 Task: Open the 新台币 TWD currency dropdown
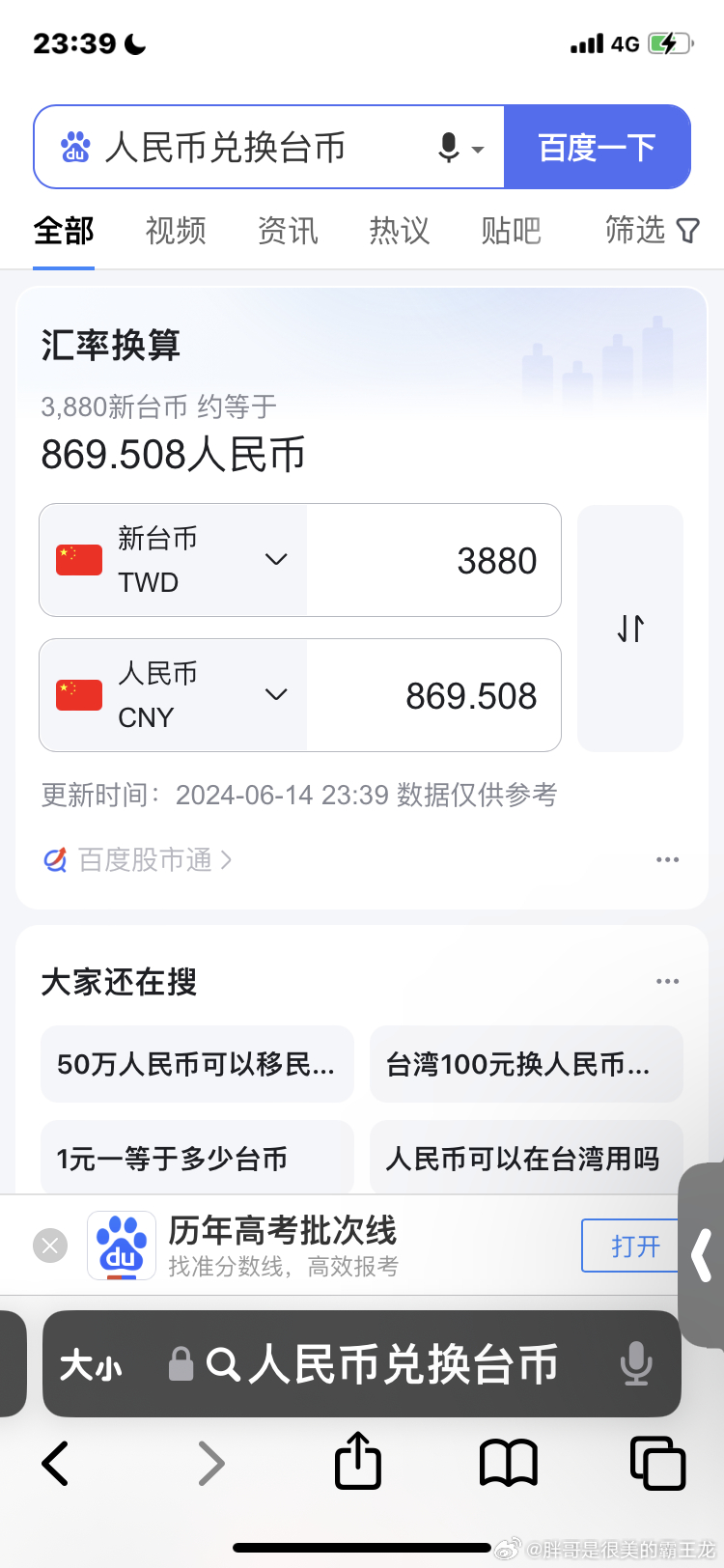pos(276,560)
